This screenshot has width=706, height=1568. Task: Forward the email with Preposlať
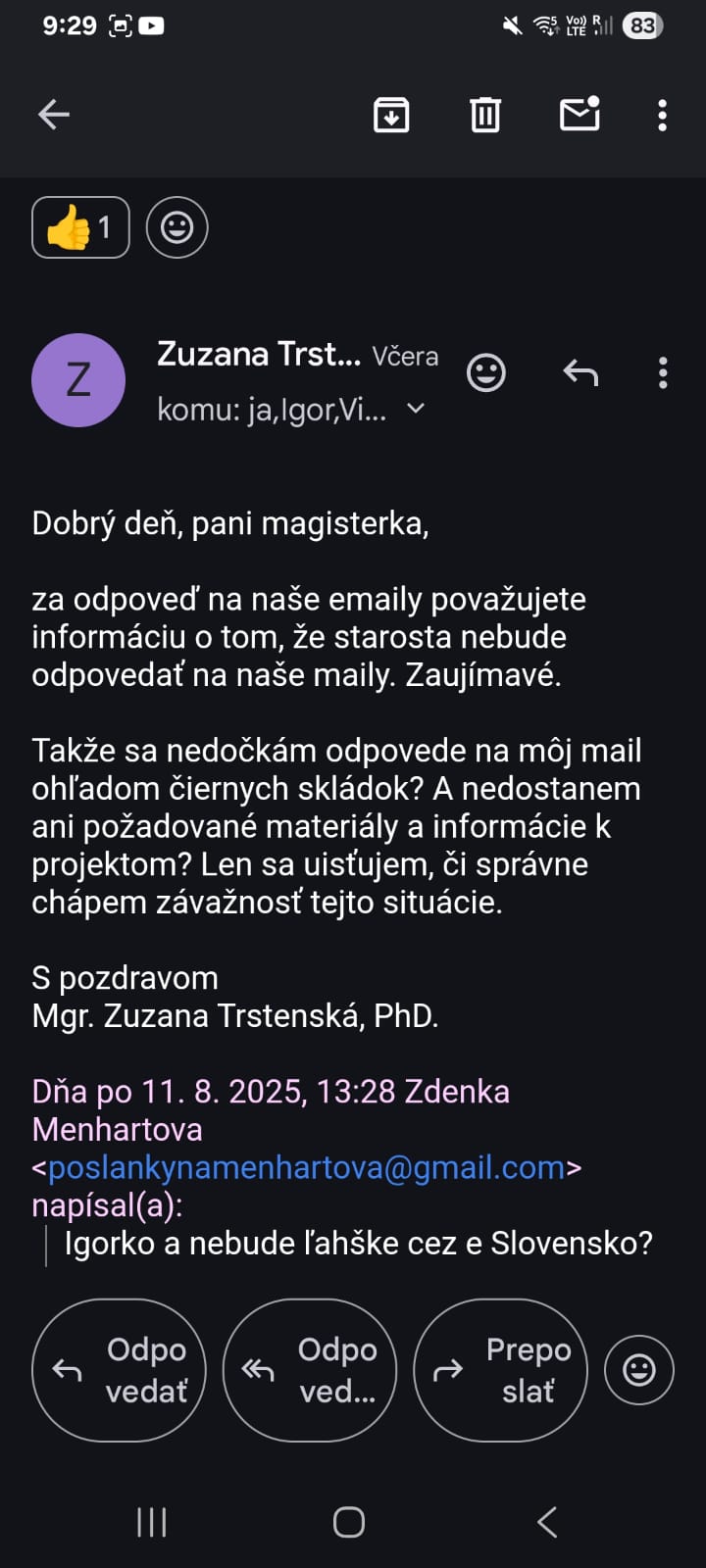[500, 1370]
